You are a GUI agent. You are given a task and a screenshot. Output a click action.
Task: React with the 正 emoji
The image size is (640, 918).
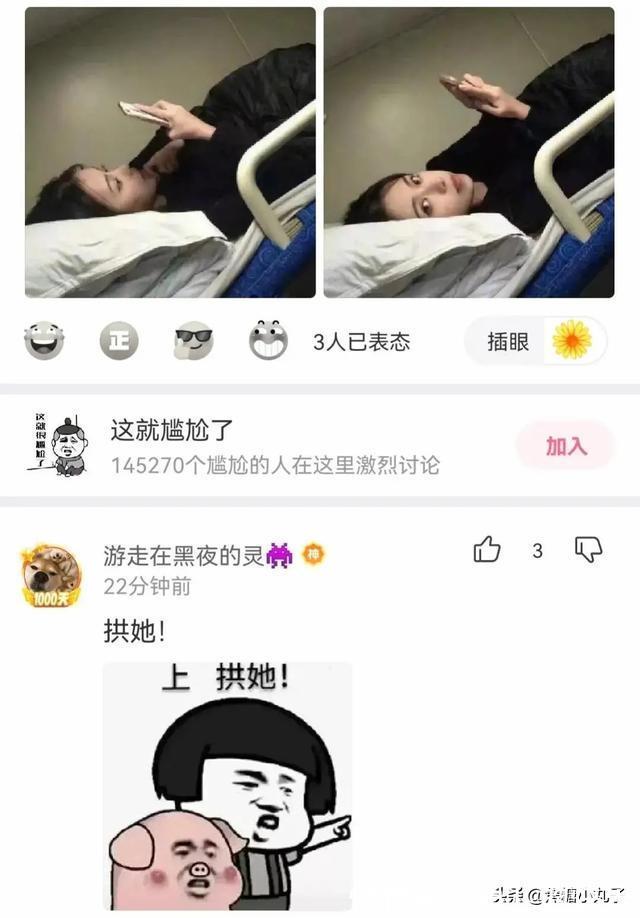pyautogui.click(x=119, y=341)
